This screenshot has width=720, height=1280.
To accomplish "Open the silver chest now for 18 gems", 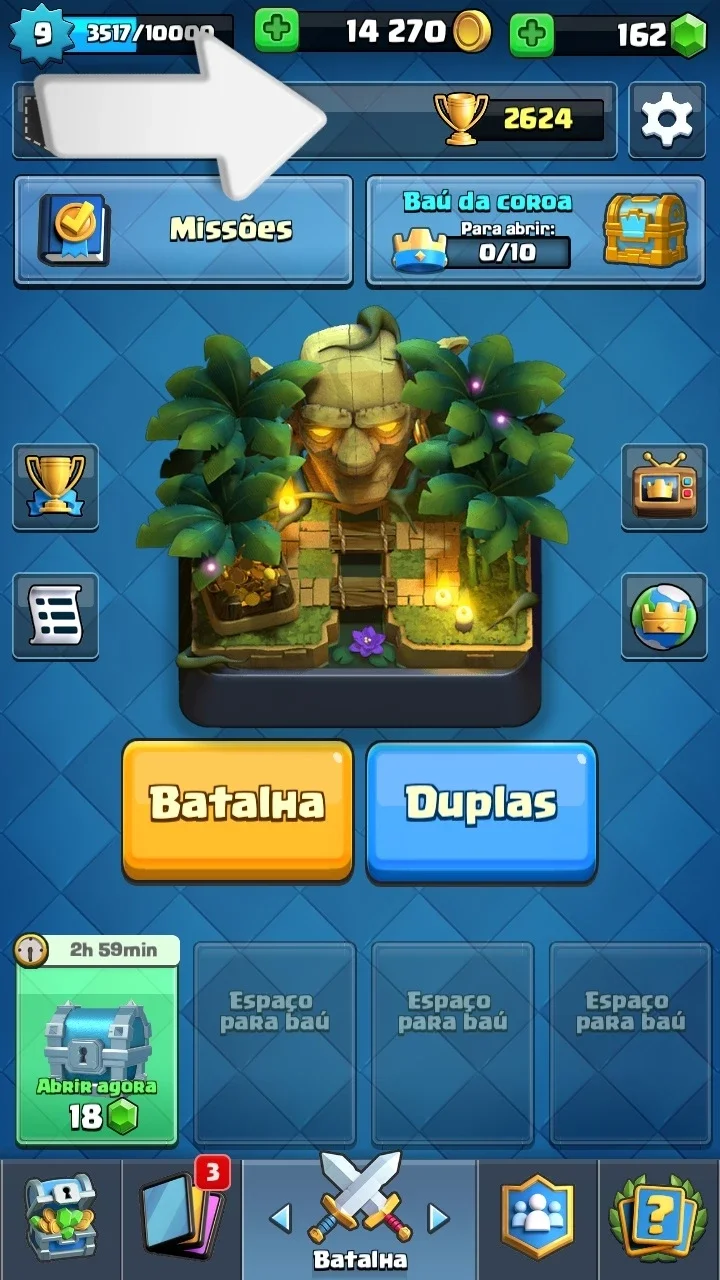I will click(x=97, y=1041).
